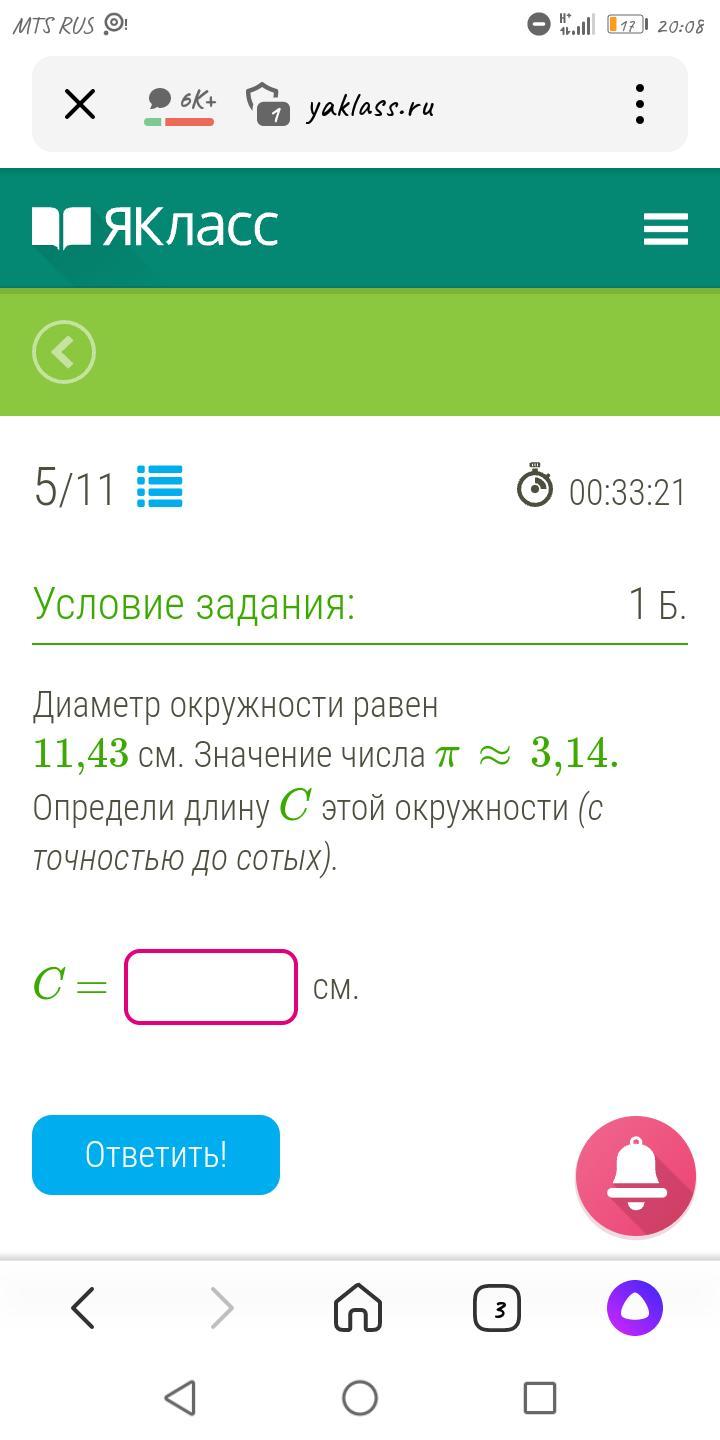
Task: Tap the yaklass.ru address field
Action: pos(371,106)
